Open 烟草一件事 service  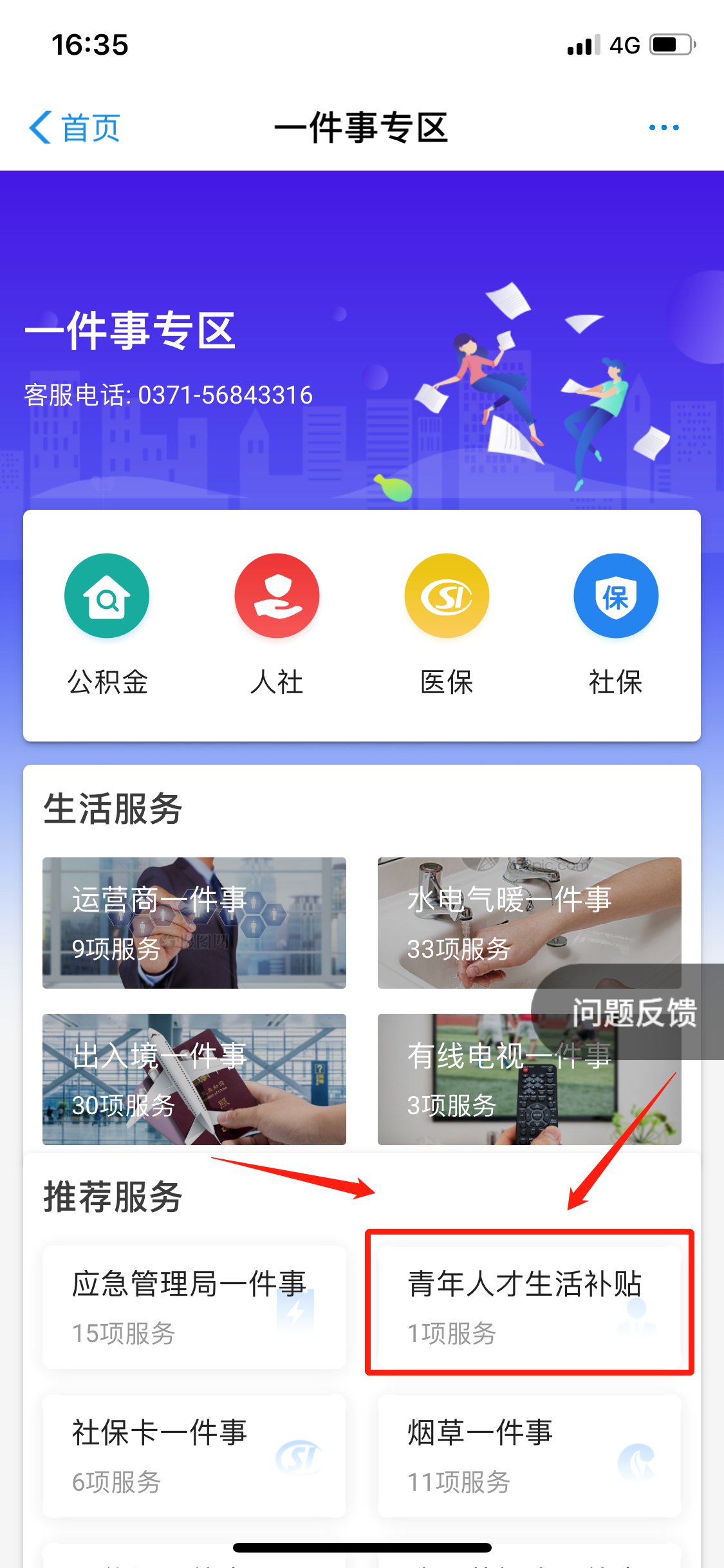529,1455
